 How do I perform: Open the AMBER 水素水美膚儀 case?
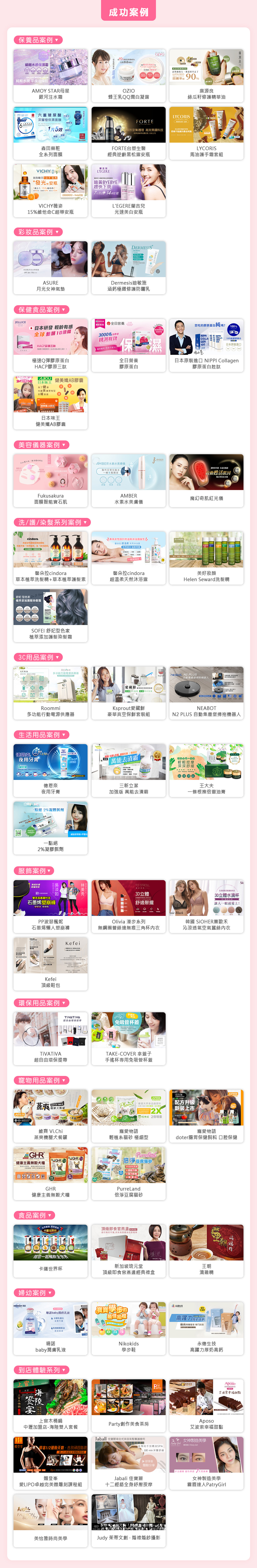[x=128, y=480]
